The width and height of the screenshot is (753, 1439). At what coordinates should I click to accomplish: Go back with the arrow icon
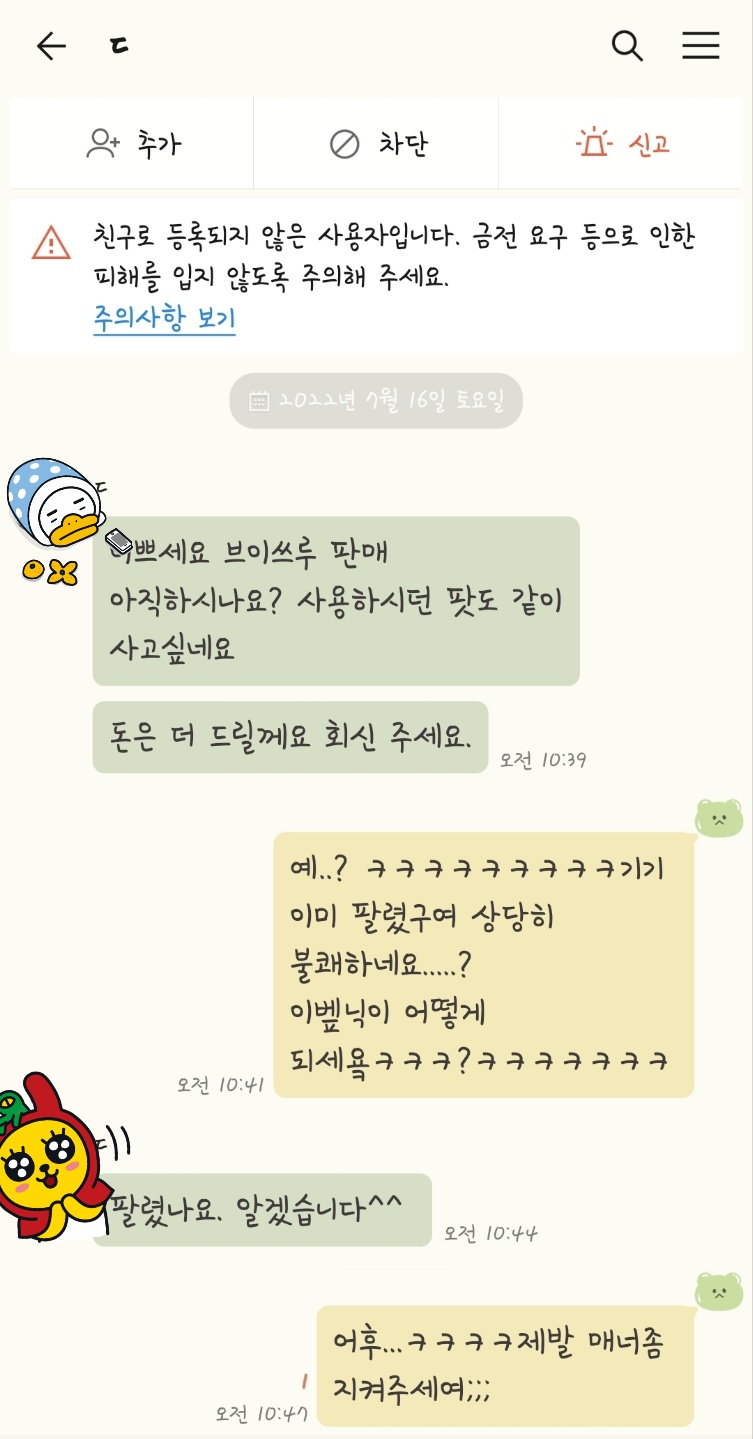(51, 46)
